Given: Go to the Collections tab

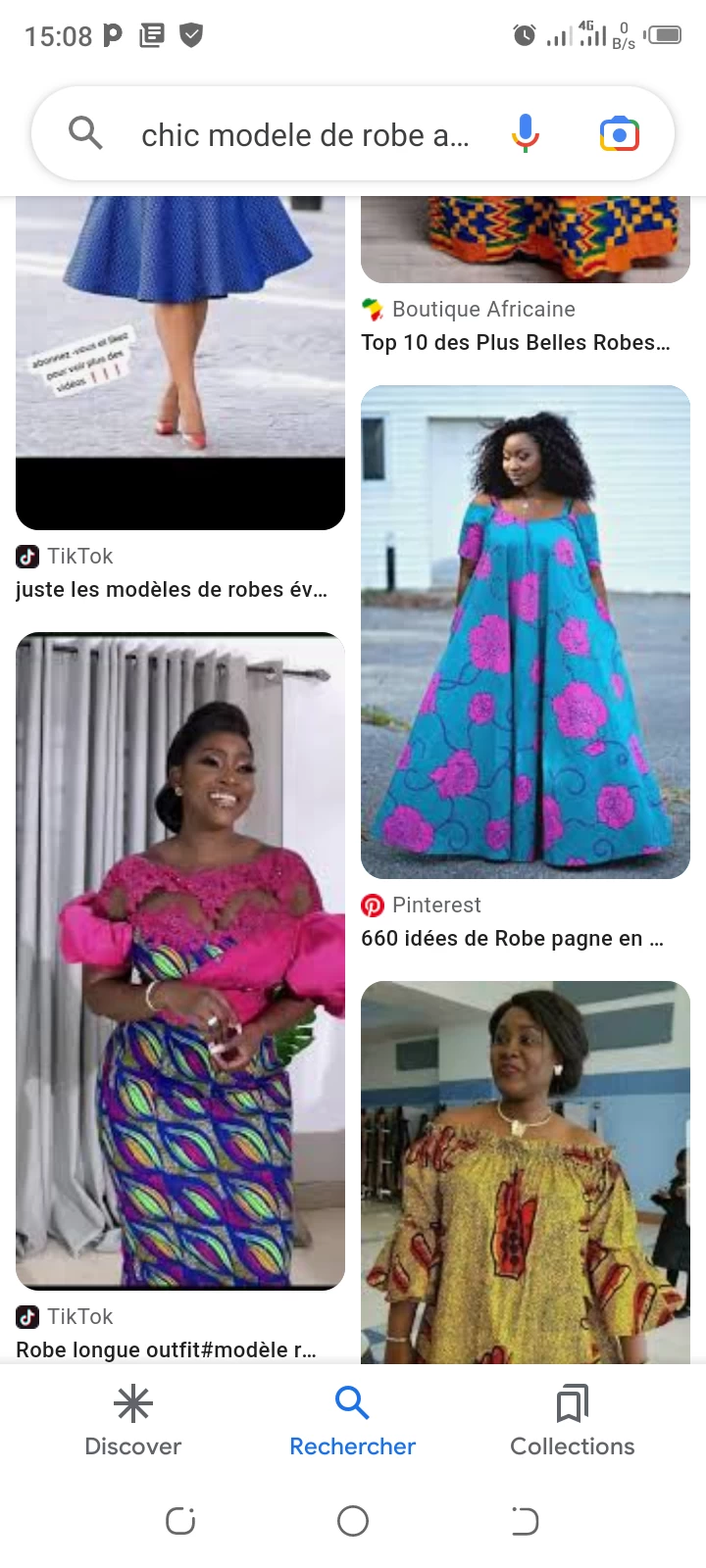Looking at the screenshot, I should [x=573, y=1421].
